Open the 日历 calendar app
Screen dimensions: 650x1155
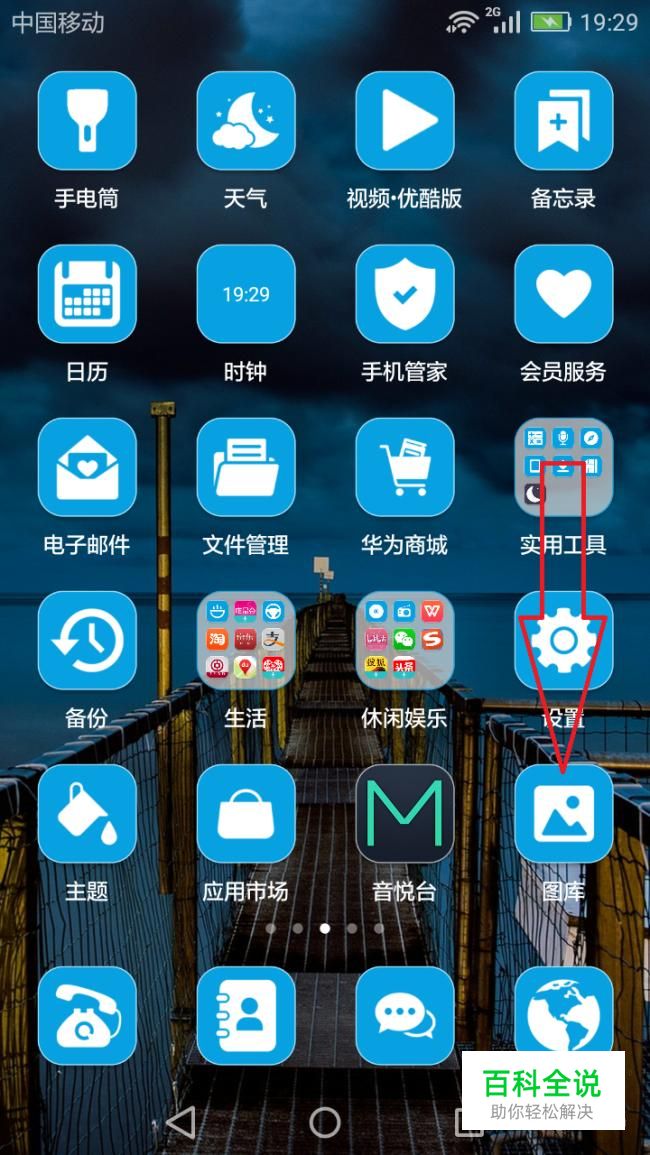pyautogui.click(x=87, y=294)
